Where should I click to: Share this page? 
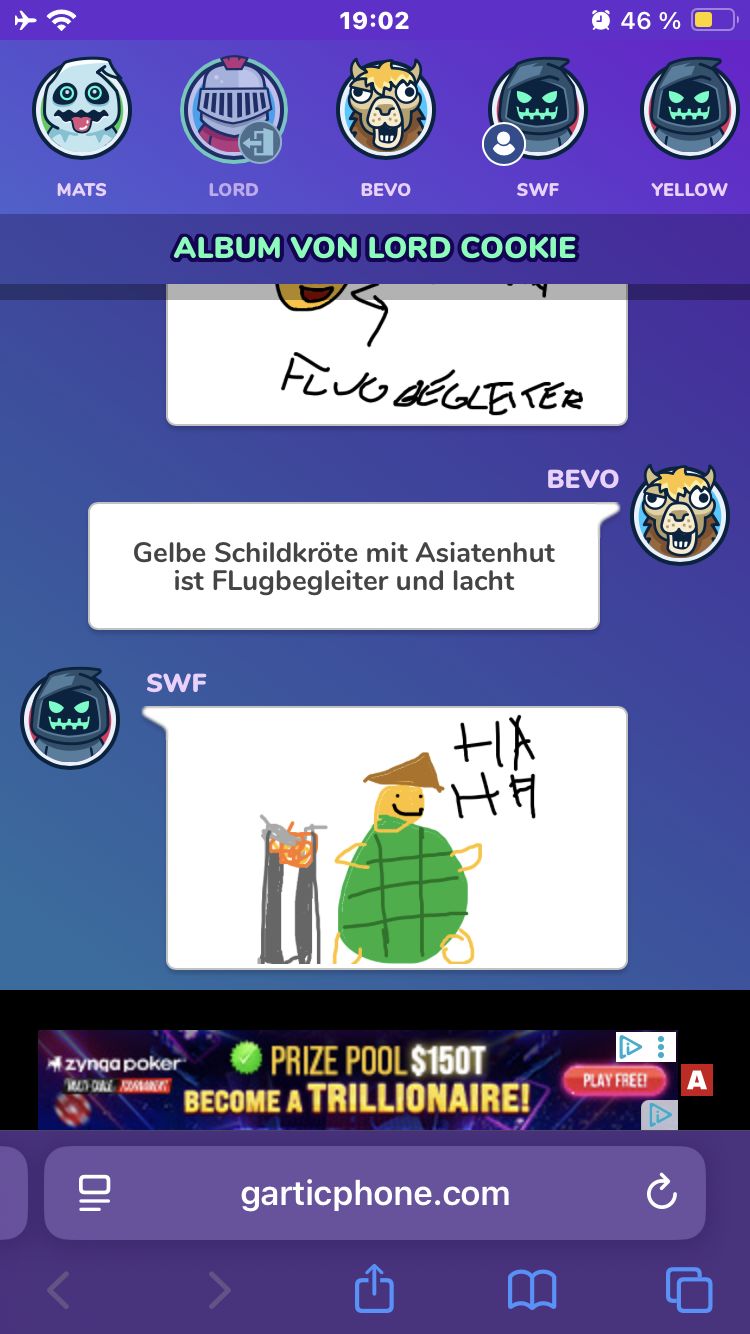click(x=375, y=1290)
